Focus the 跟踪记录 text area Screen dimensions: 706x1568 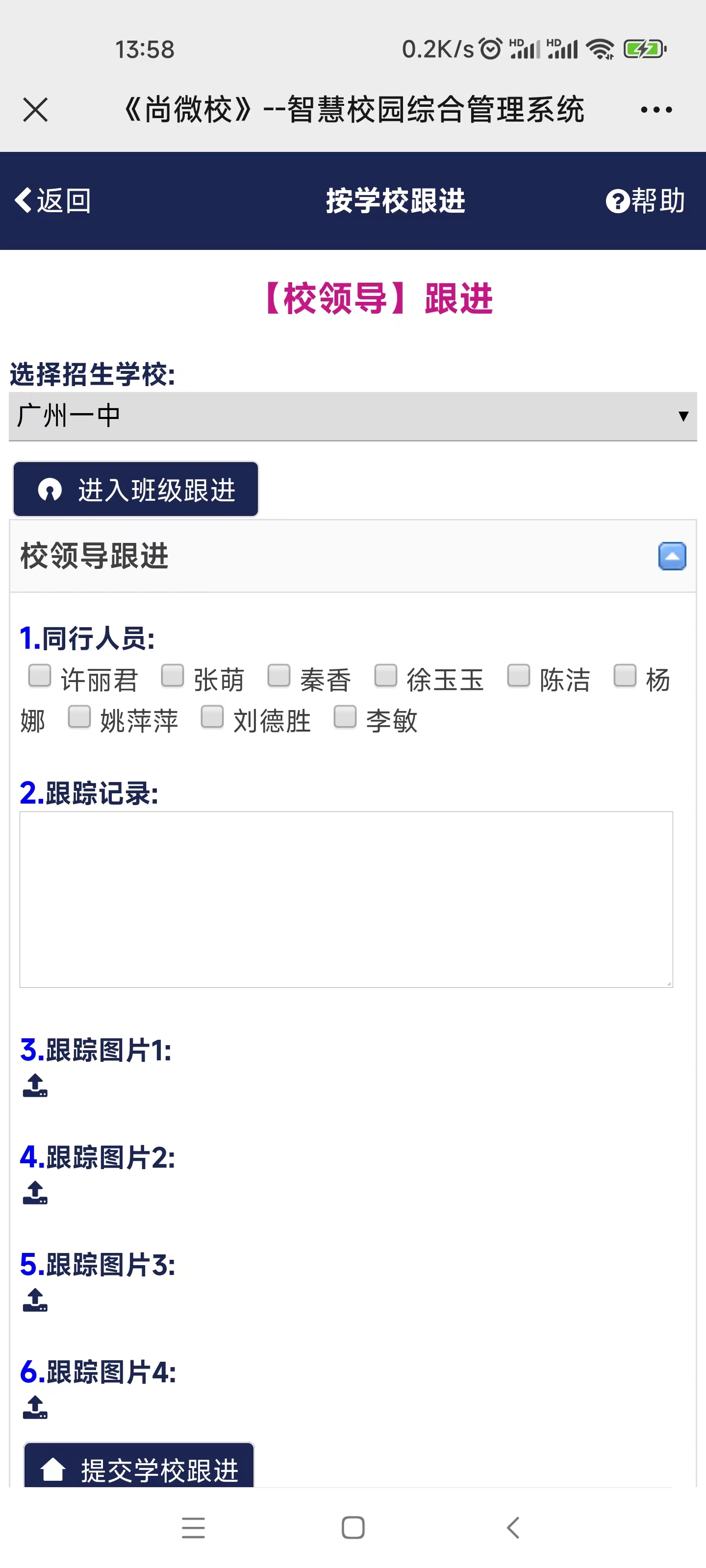pyautogui.click(x=346, y=900)
